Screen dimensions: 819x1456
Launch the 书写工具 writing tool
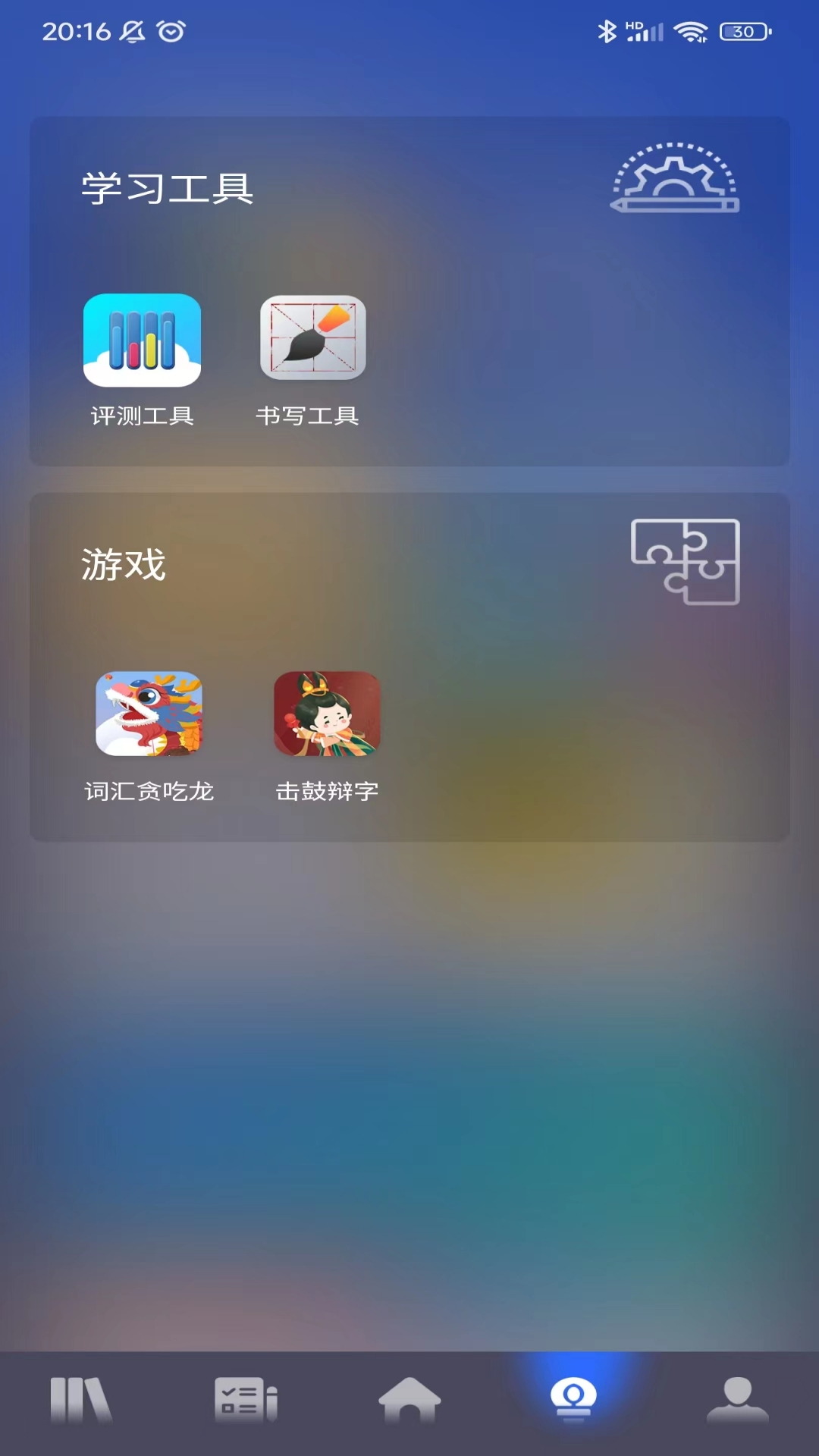[x=312, y=339]
